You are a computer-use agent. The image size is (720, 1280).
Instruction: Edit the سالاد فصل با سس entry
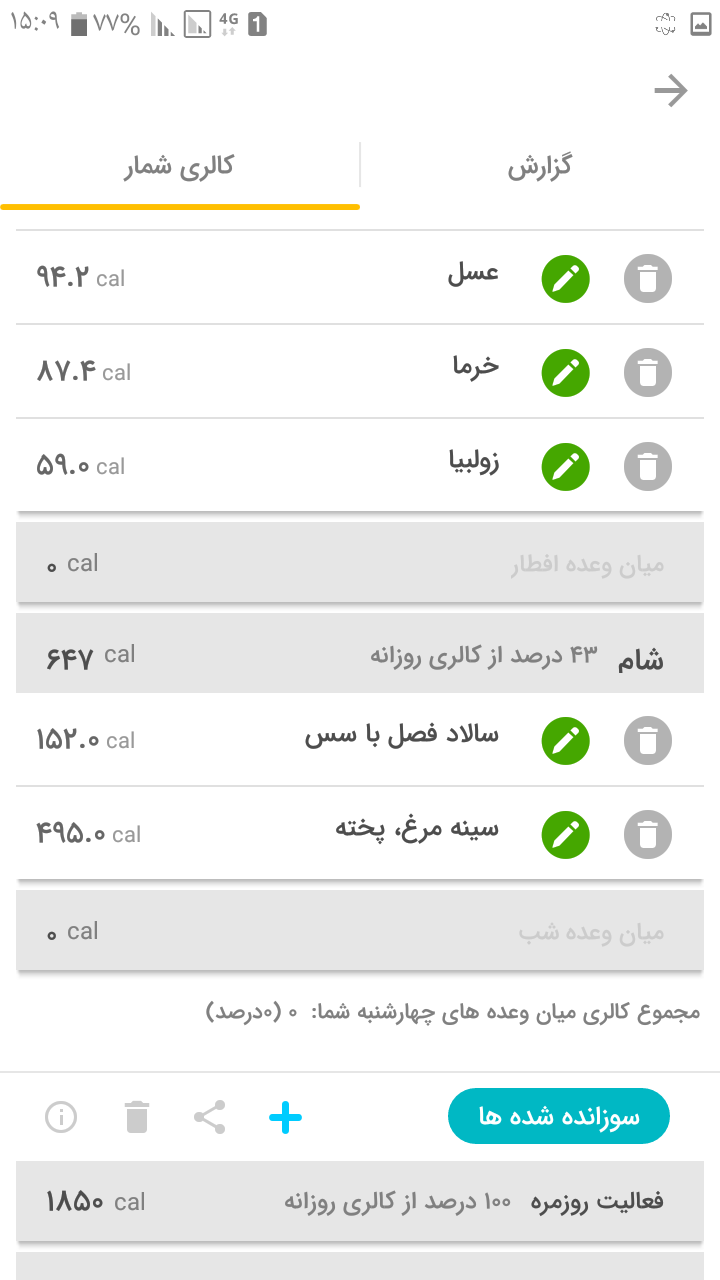(x=566, y=741)
